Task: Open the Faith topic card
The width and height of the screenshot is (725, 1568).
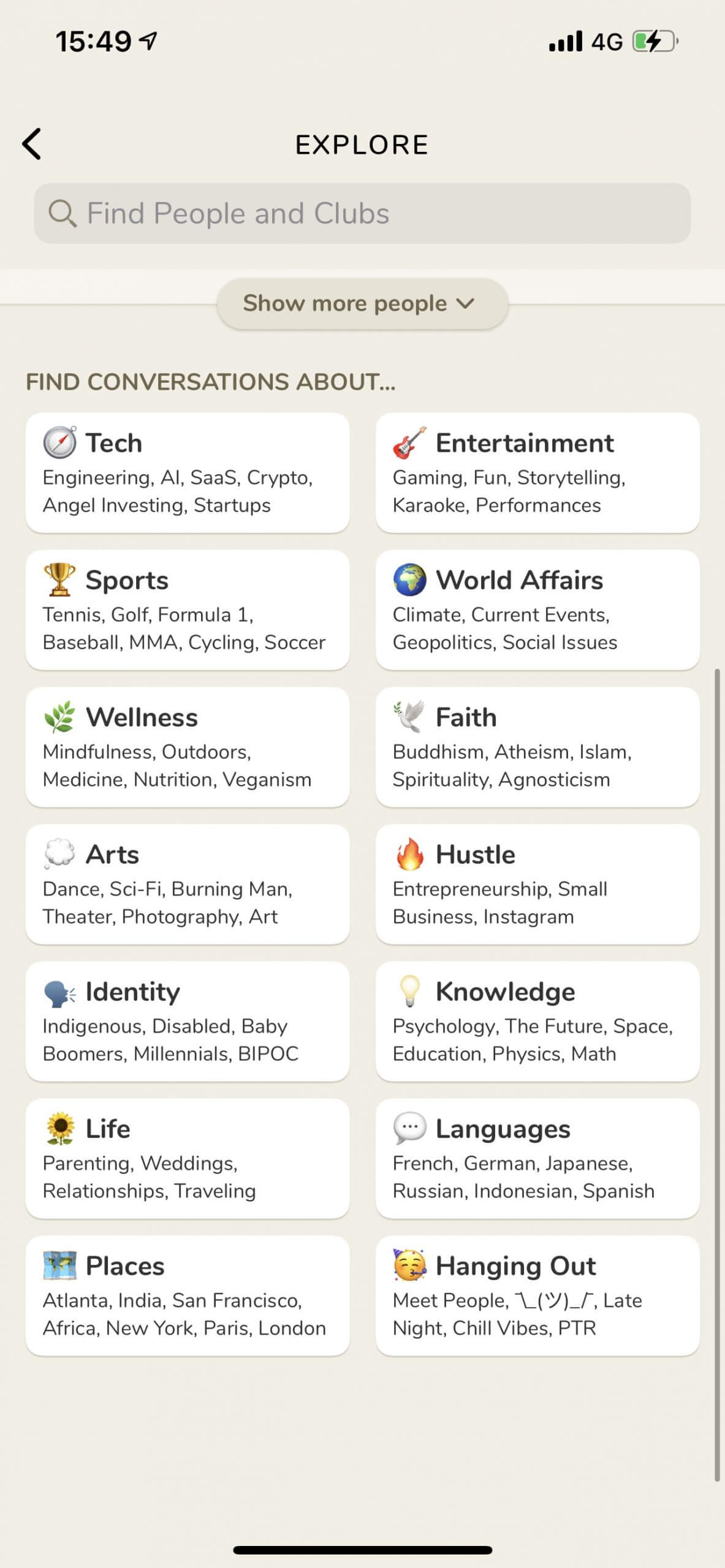Action: pyautogui.click(x=537, y=747)
